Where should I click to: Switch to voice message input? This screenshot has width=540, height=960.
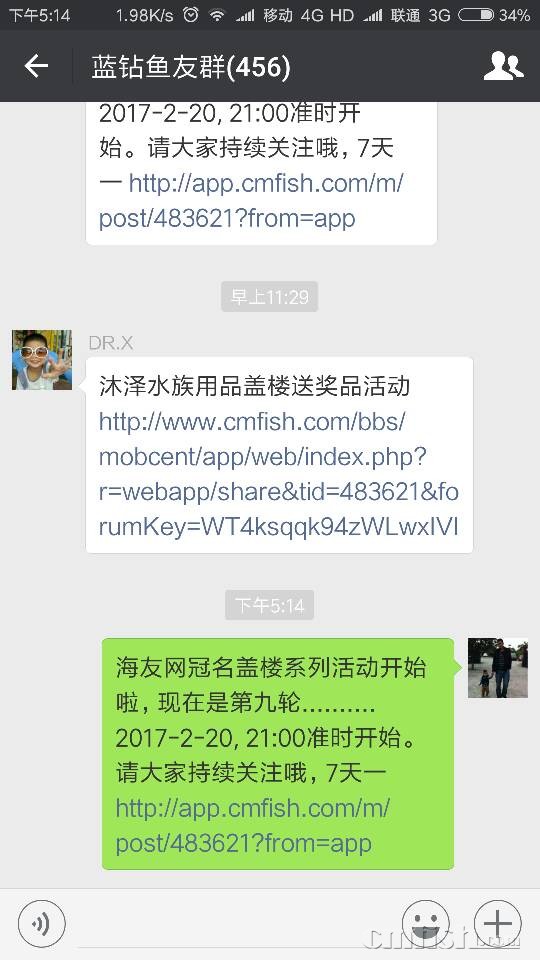[42, 923]
